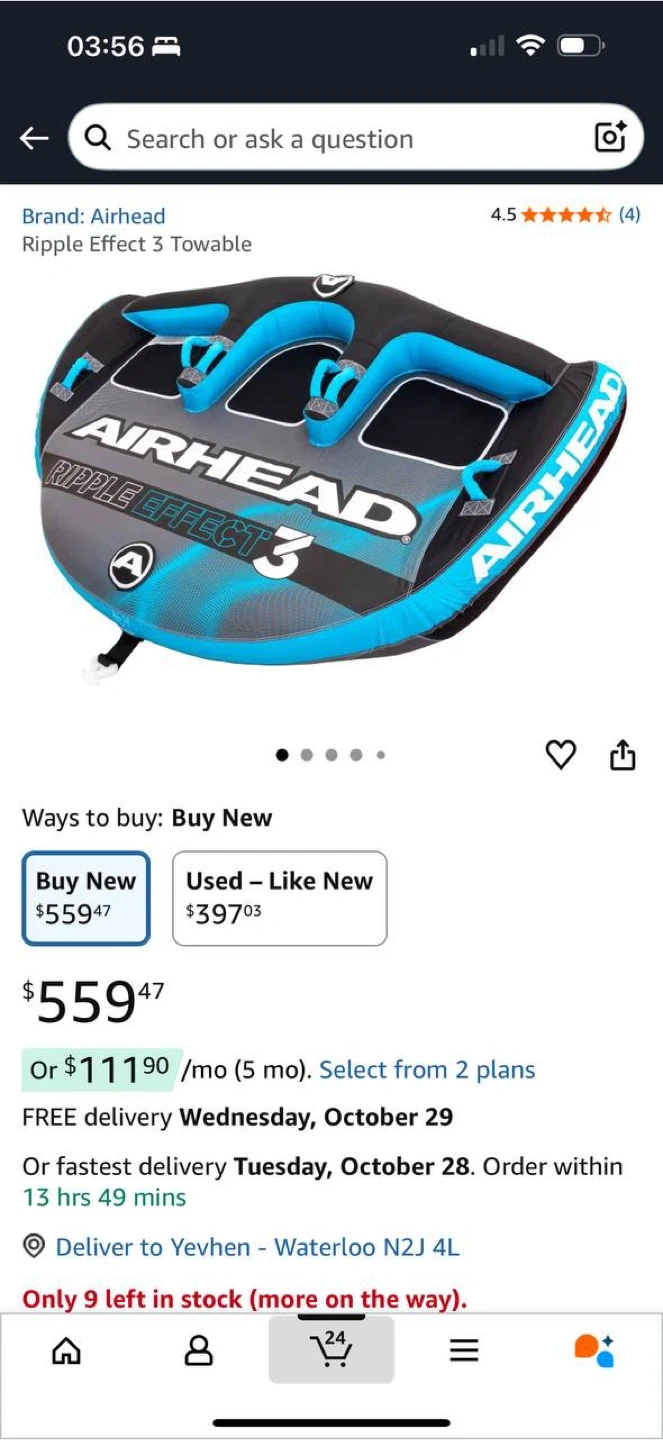Open the cart with 24 items

click(331, 1349)
